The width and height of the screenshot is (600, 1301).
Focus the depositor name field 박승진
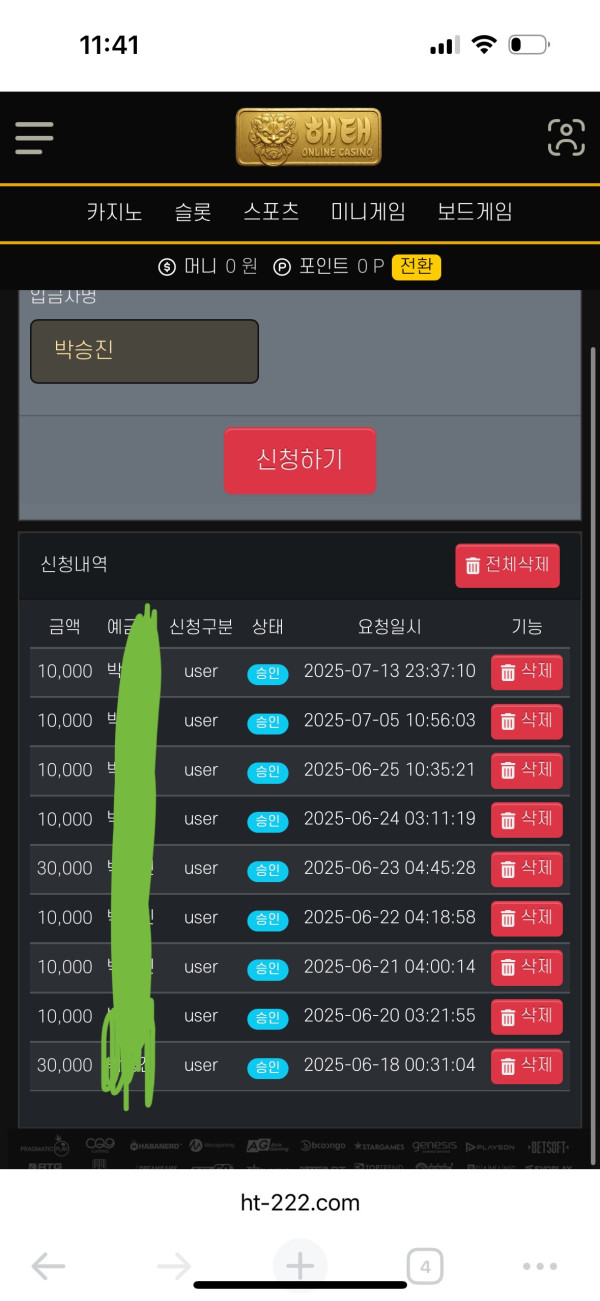(x=144, y=352)
